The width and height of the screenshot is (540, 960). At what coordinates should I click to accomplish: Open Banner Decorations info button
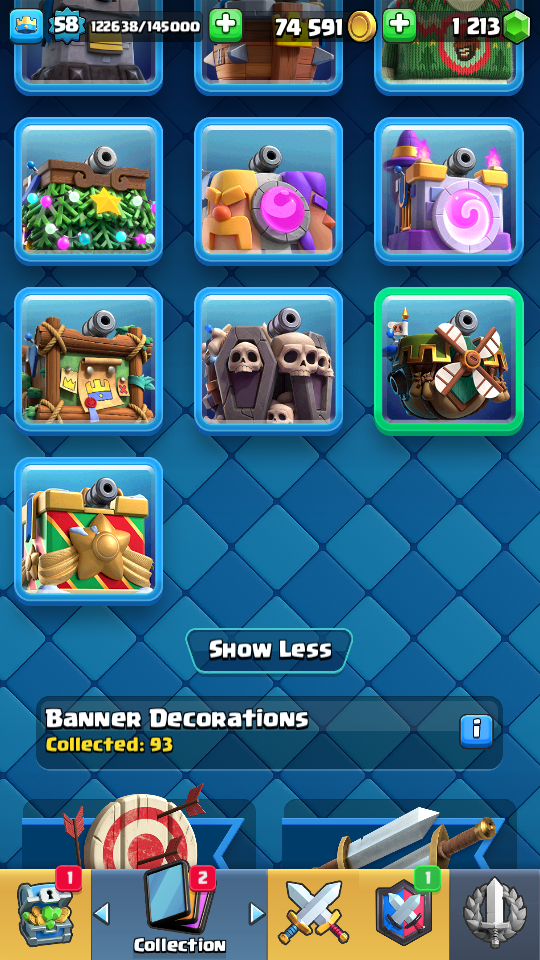pyautogui.click(x=476, y=730)
